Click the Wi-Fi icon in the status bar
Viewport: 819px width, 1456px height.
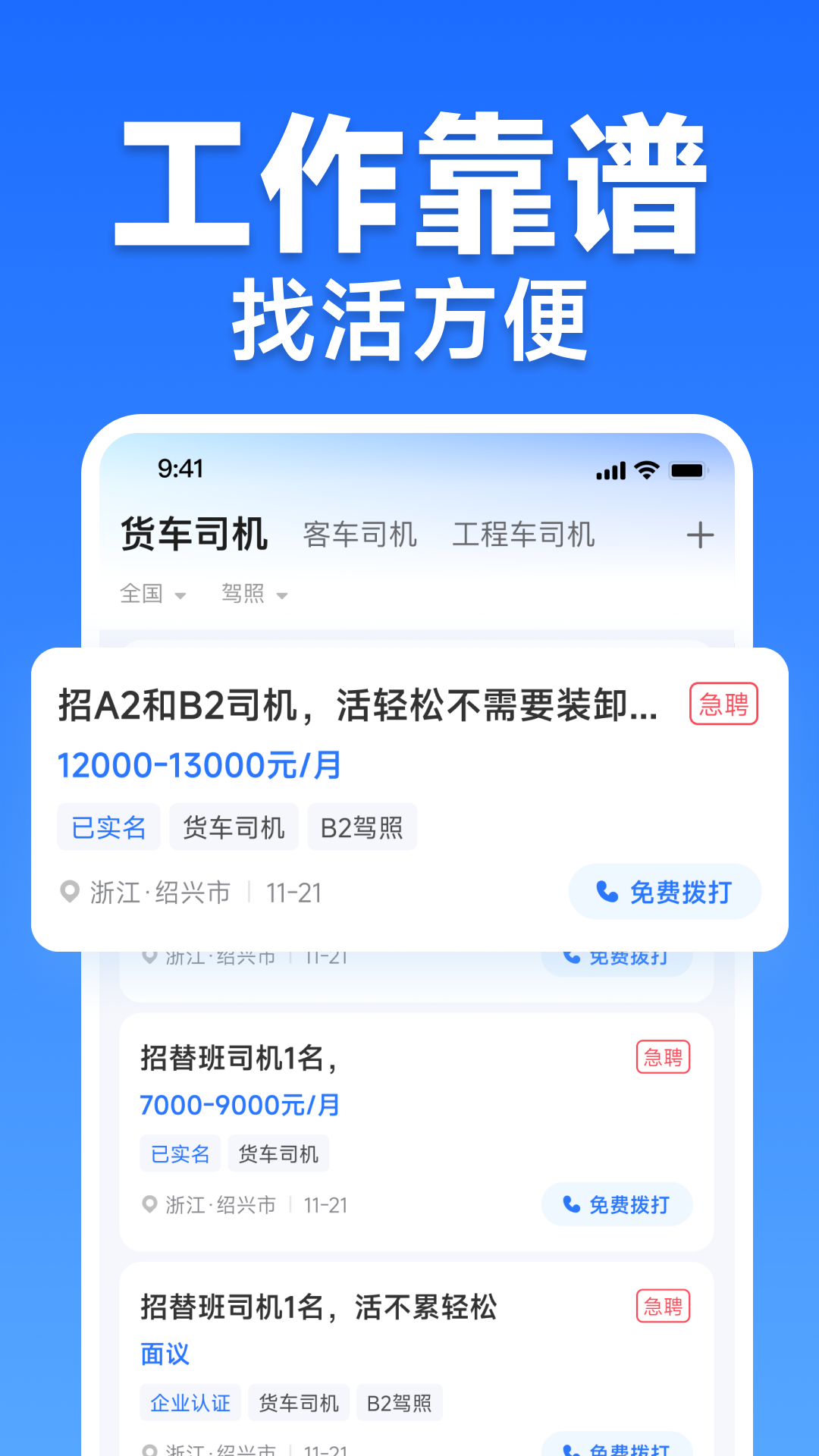click(646, 470)
